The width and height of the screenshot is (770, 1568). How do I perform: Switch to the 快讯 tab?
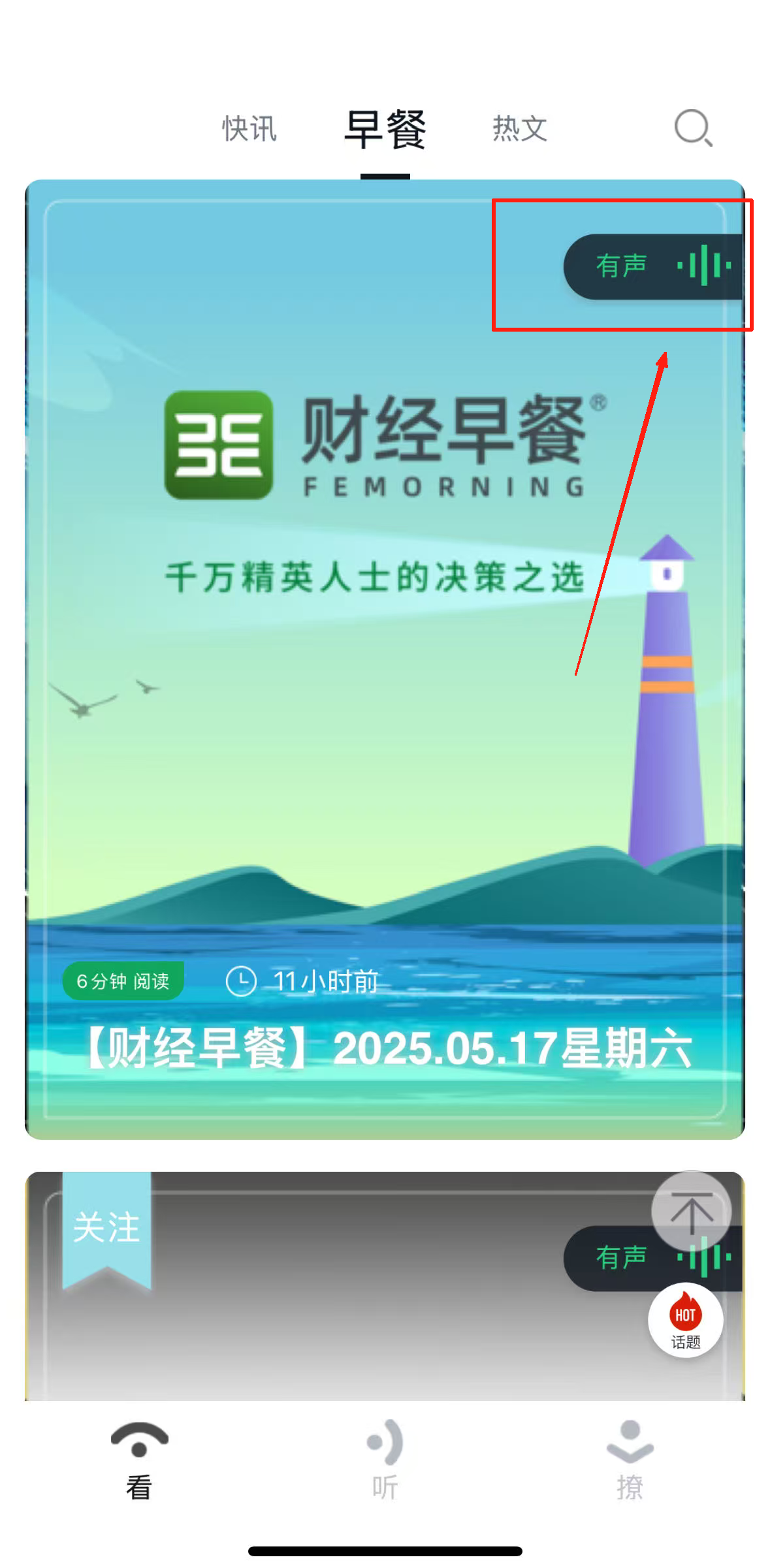(x=249, y=129)
